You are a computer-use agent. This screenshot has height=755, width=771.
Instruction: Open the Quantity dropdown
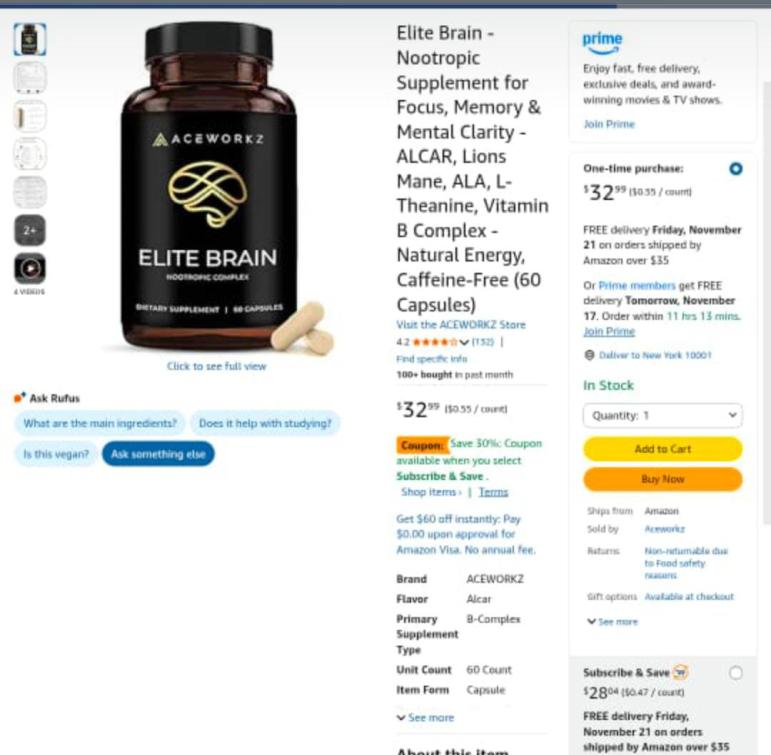(662, 415)
